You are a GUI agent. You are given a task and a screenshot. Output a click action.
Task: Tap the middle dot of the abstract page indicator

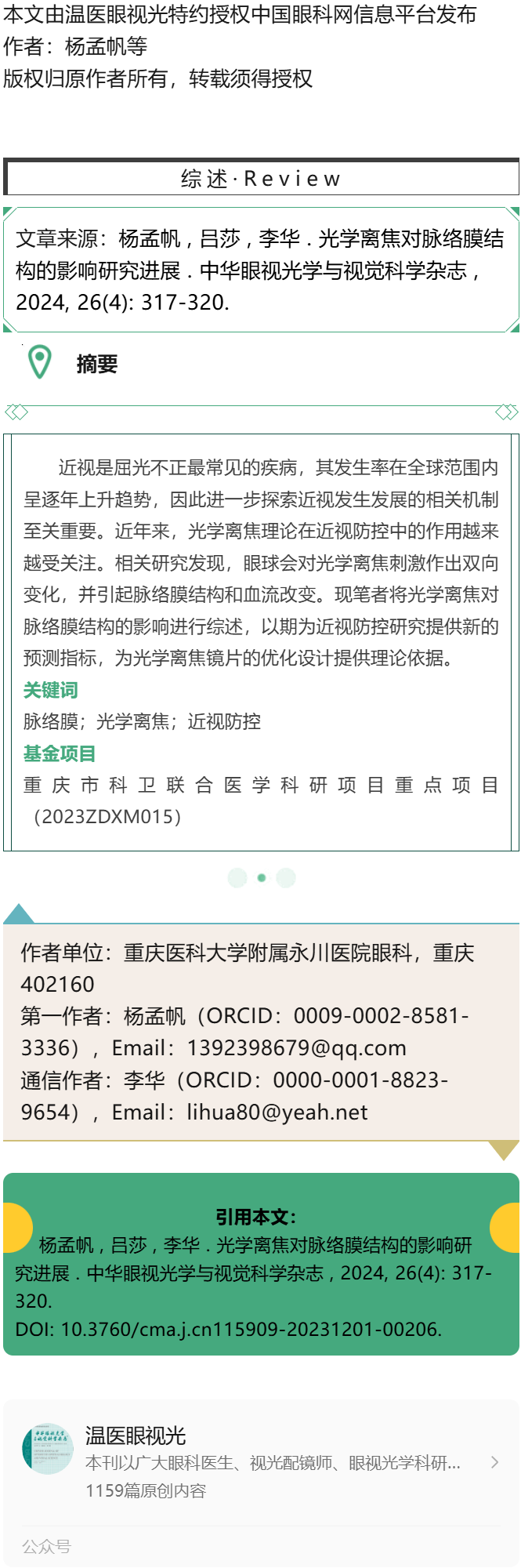coord(262,878)
